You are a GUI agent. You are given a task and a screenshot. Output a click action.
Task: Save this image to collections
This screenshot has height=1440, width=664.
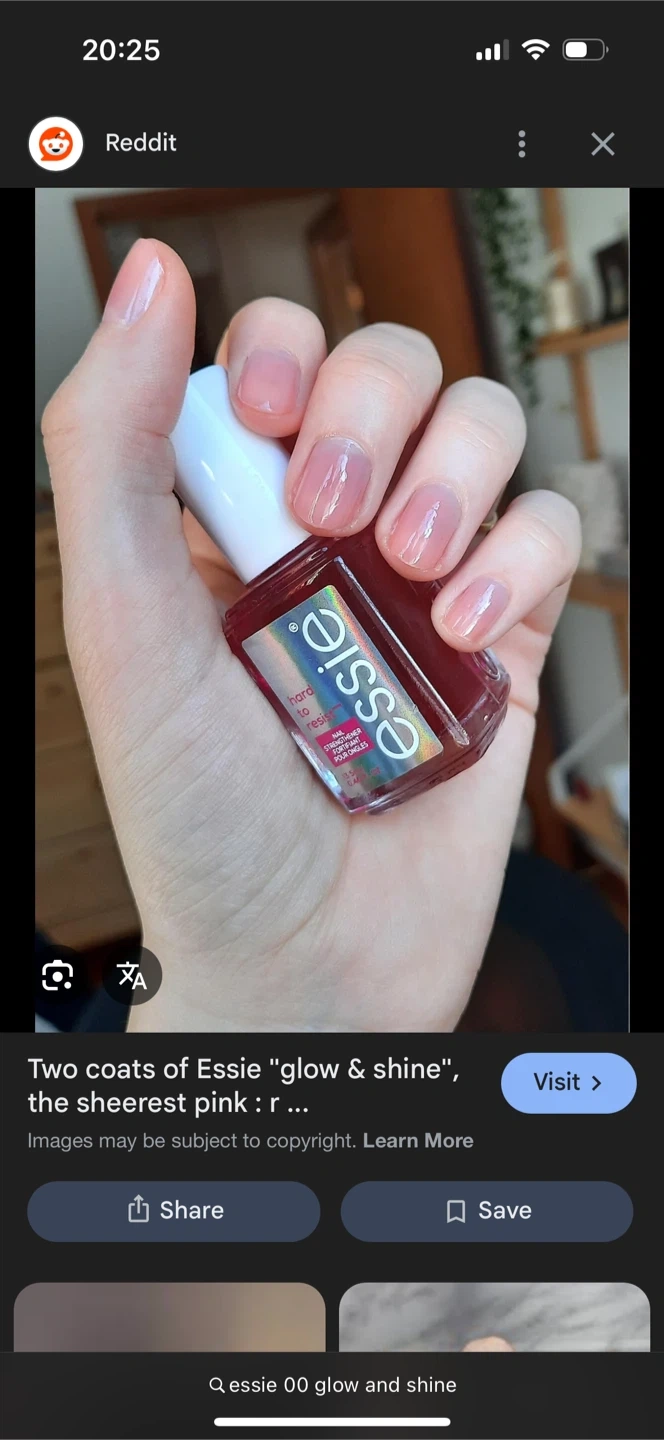point(487,1211)
